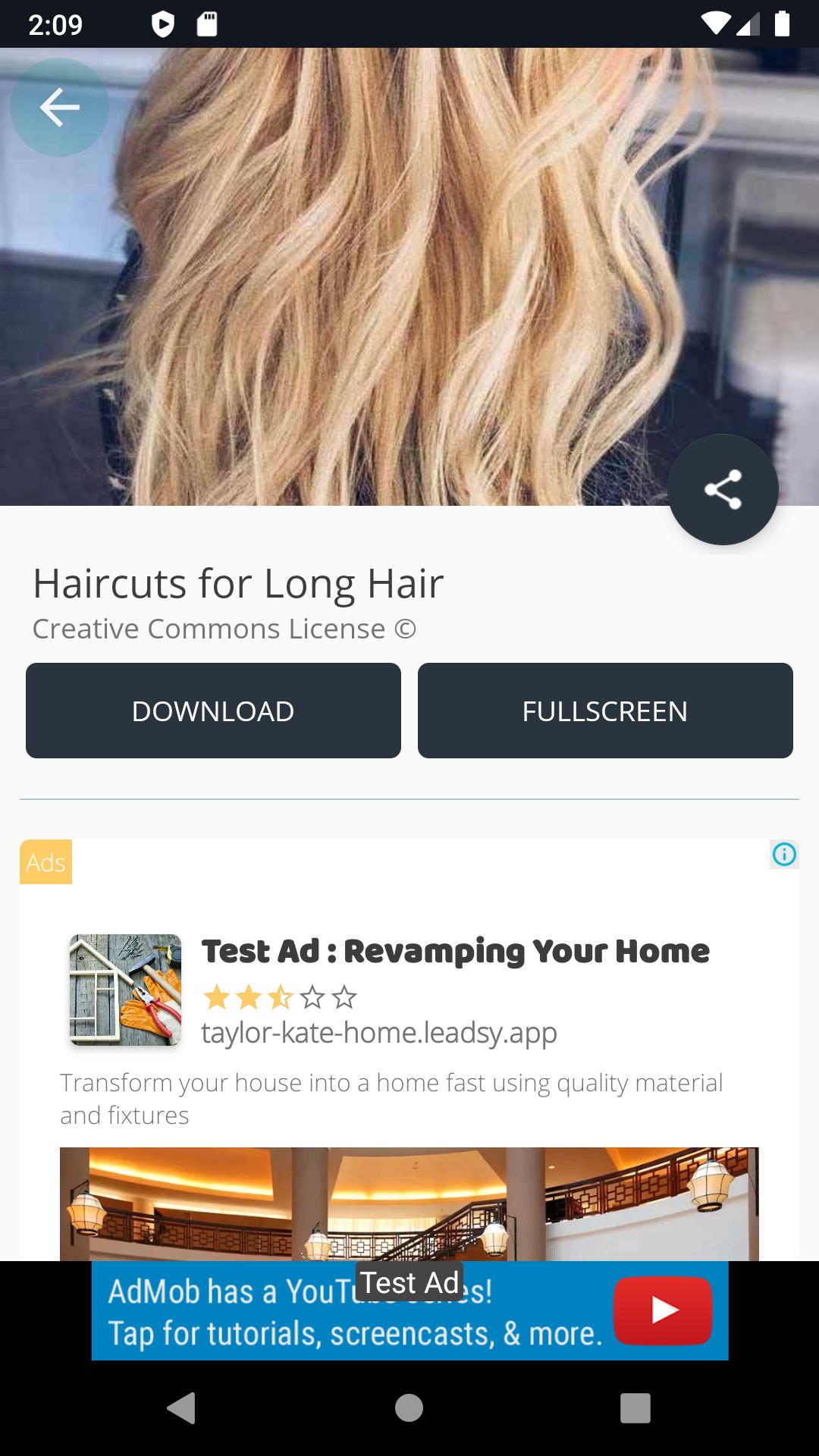Open the half-filled third star rating
Screen dimensions: 819x1456
(280, 999)
